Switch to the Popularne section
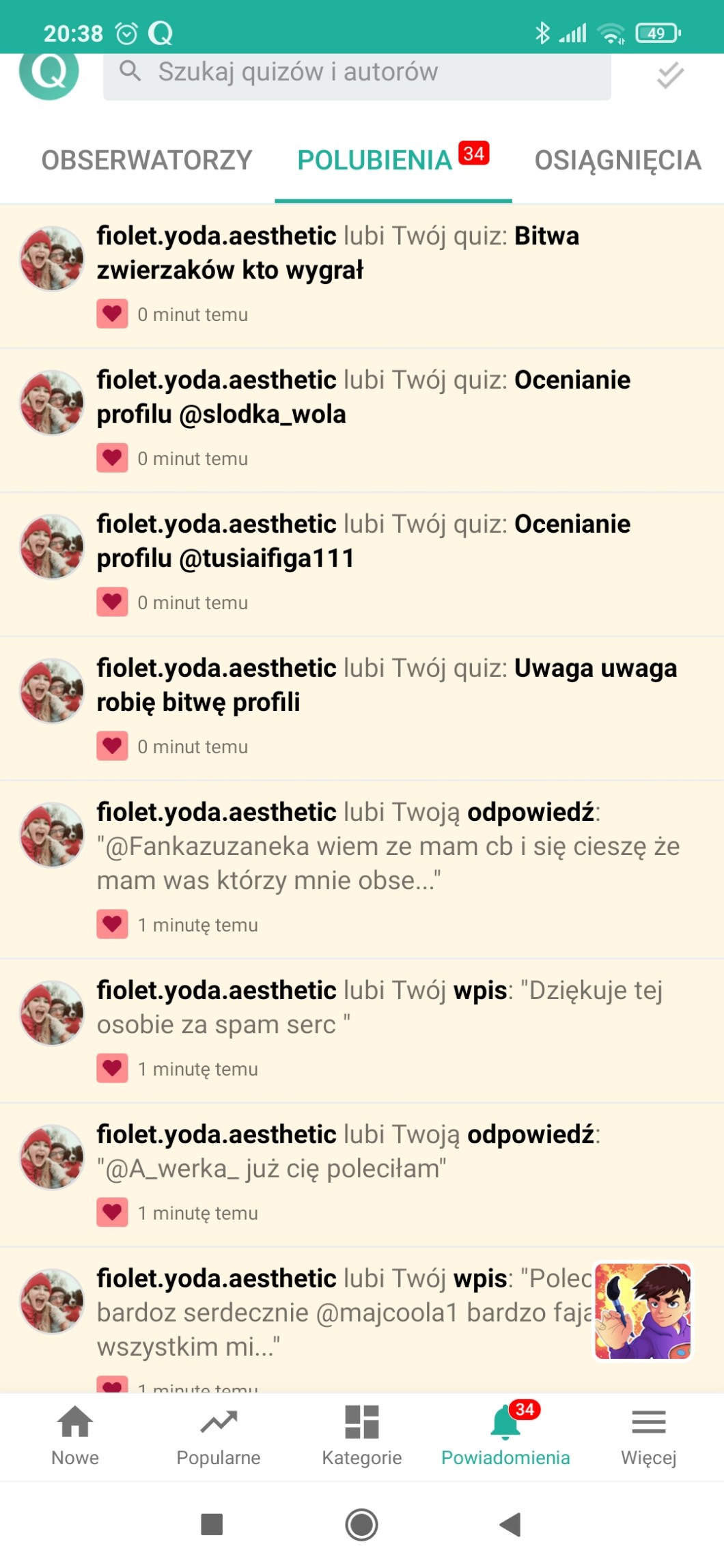 click(x=219, y=1436)
